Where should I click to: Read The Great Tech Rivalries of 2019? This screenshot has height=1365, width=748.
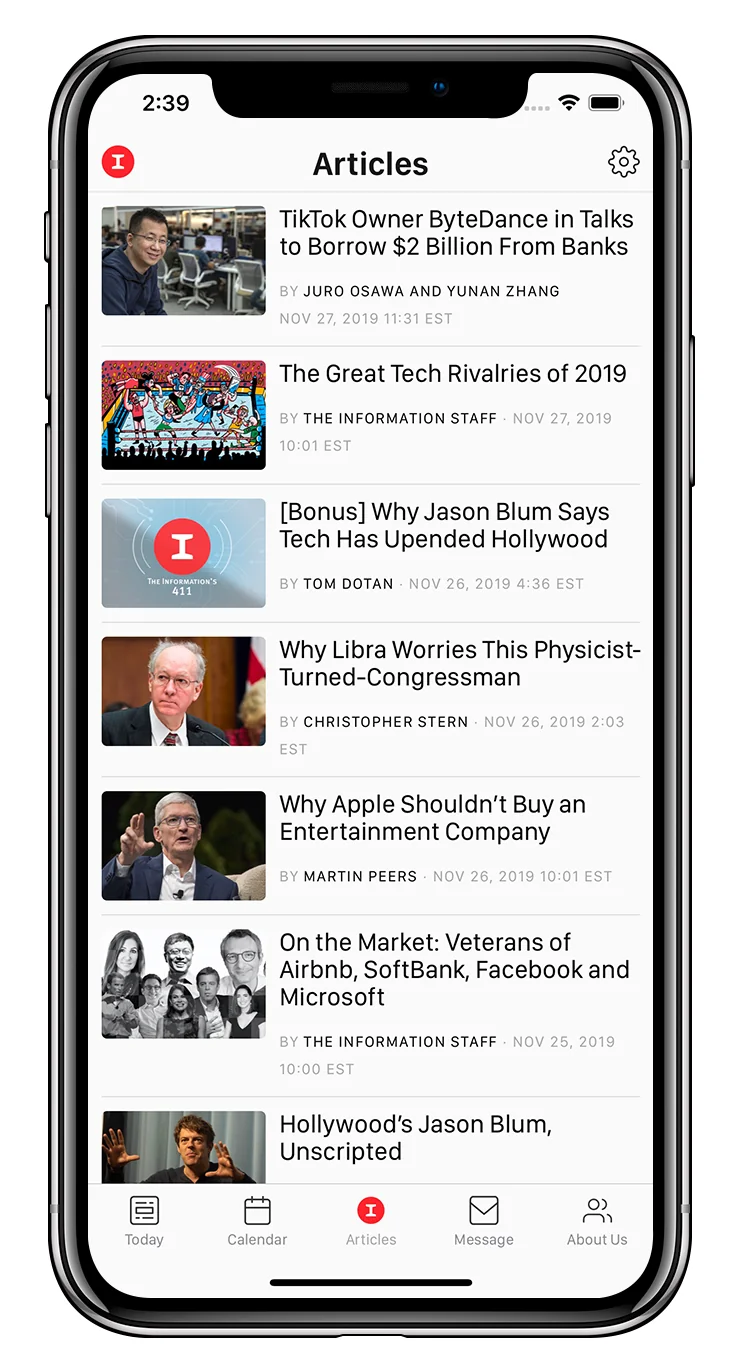coord(452,374)
